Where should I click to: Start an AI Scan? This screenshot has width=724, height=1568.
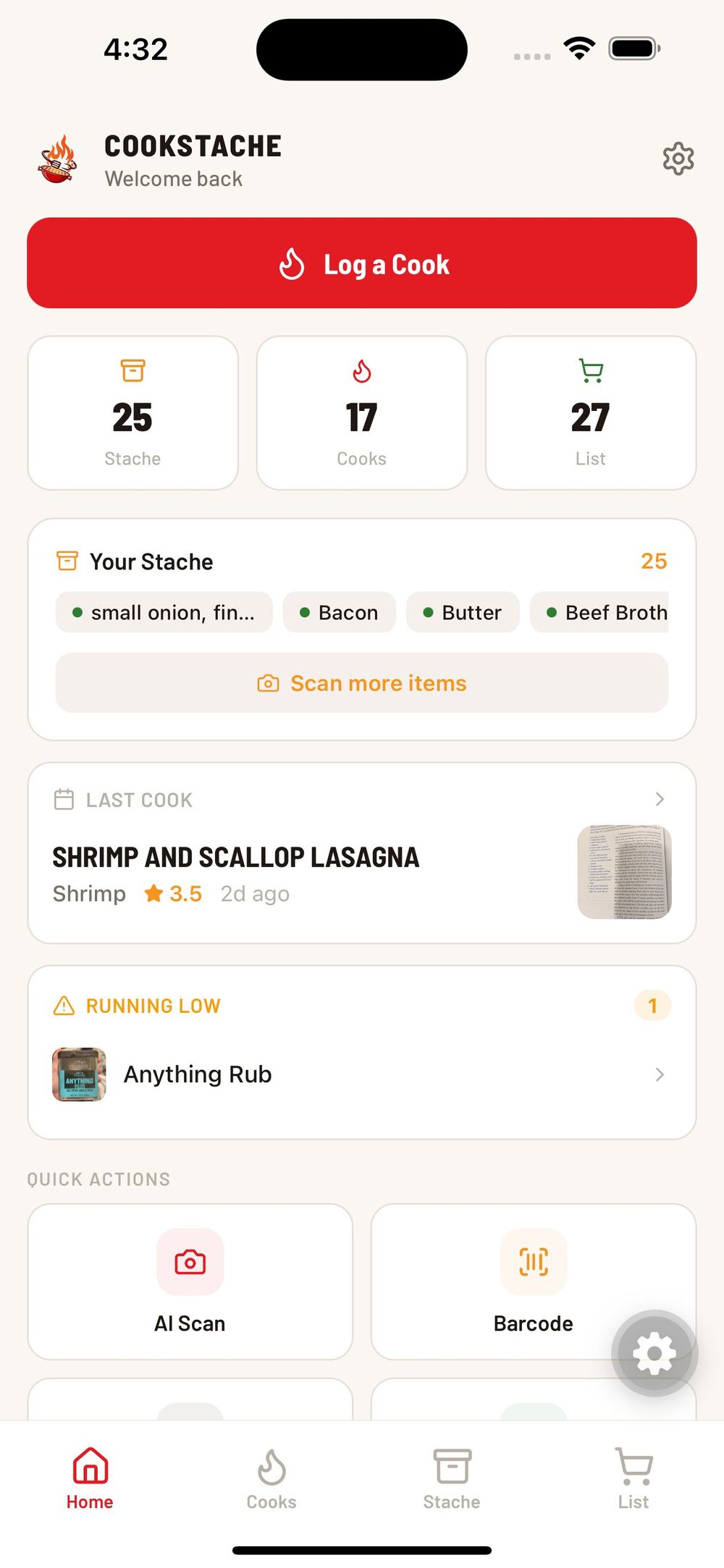point(190,1281)
